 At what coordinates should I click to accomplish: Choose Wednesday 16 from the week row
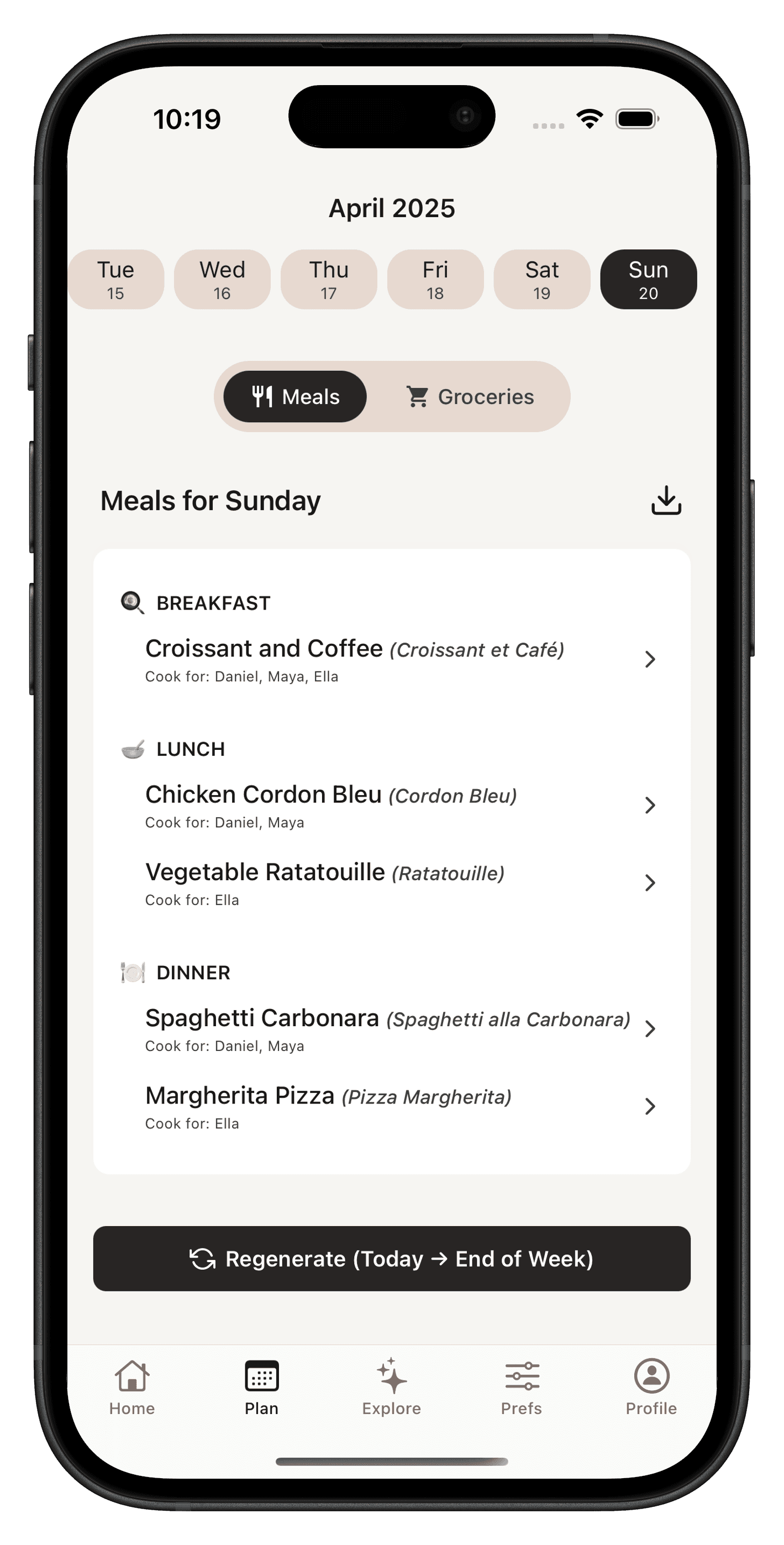pos(222,280)
